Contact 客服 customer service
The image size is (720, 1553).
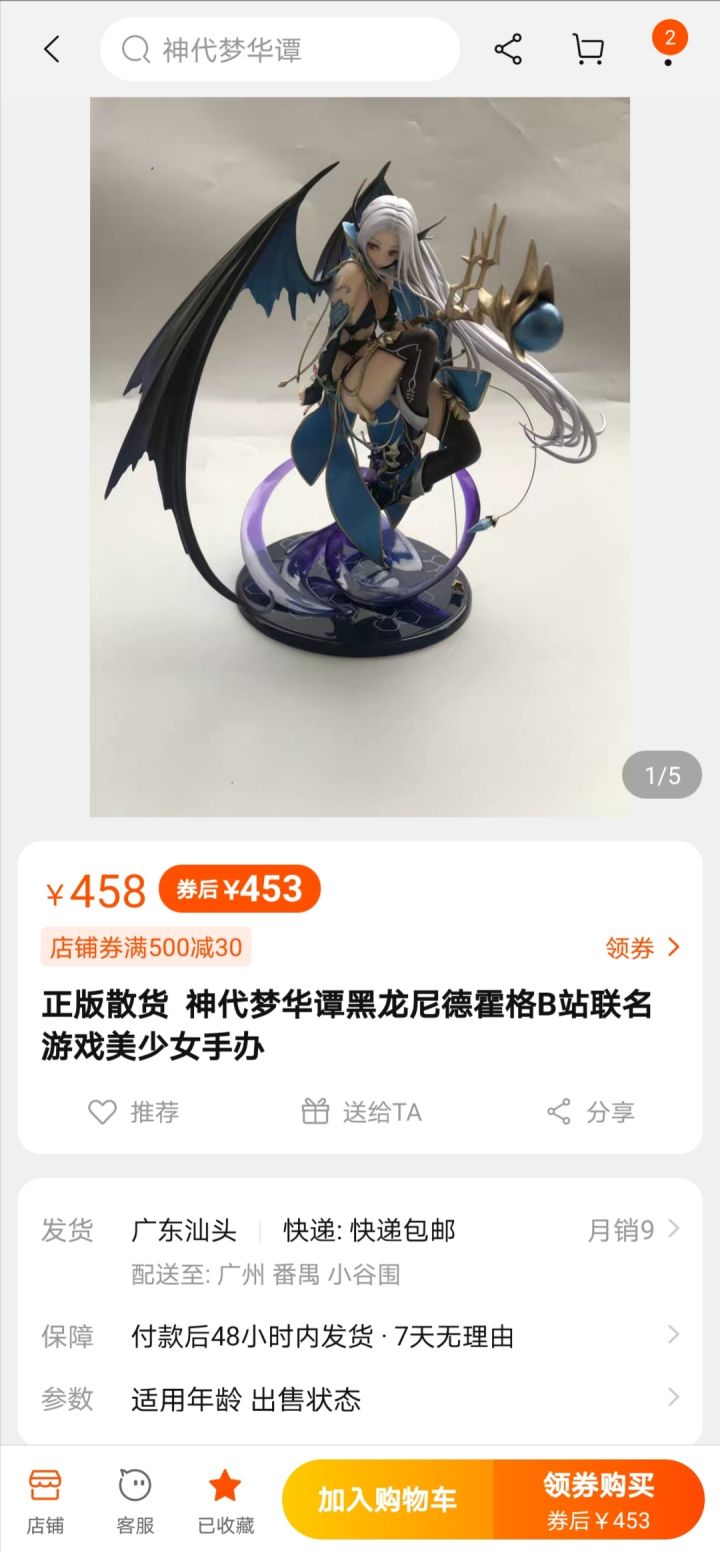coord(135,1499)
